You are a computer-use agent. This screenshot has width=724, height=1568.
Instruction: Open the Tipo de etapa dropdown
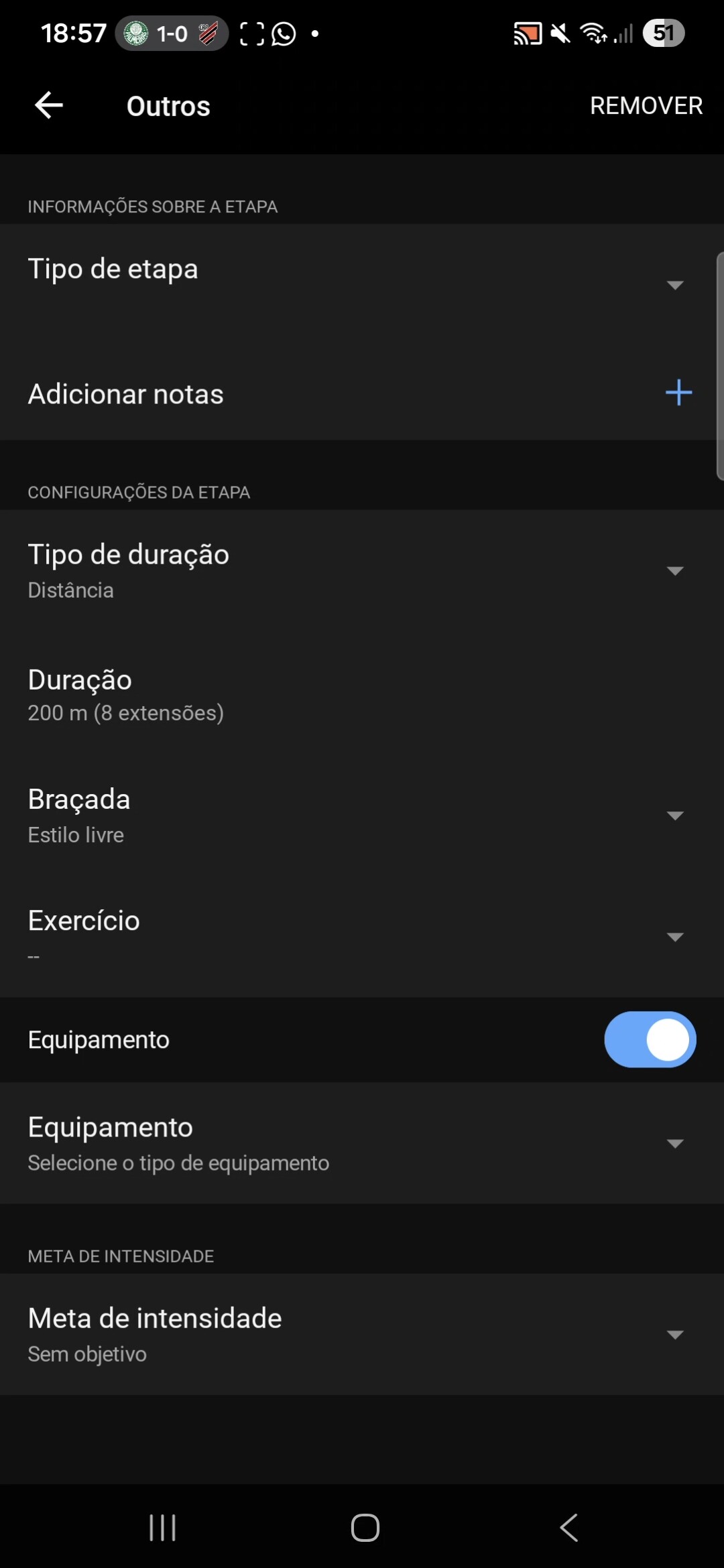tap(674, 285)
